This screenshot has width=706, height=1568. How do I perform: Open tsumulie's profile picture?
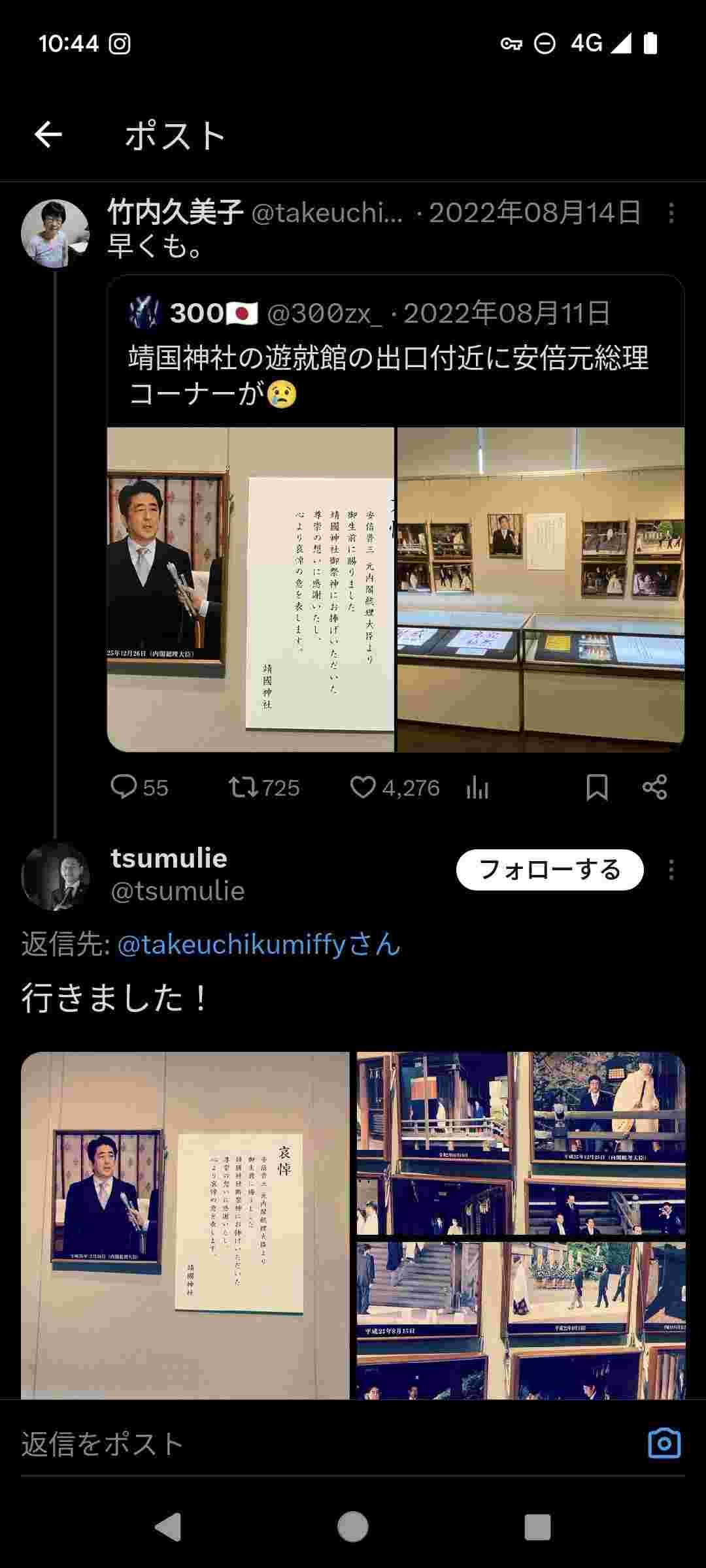[x=55, y=876]
